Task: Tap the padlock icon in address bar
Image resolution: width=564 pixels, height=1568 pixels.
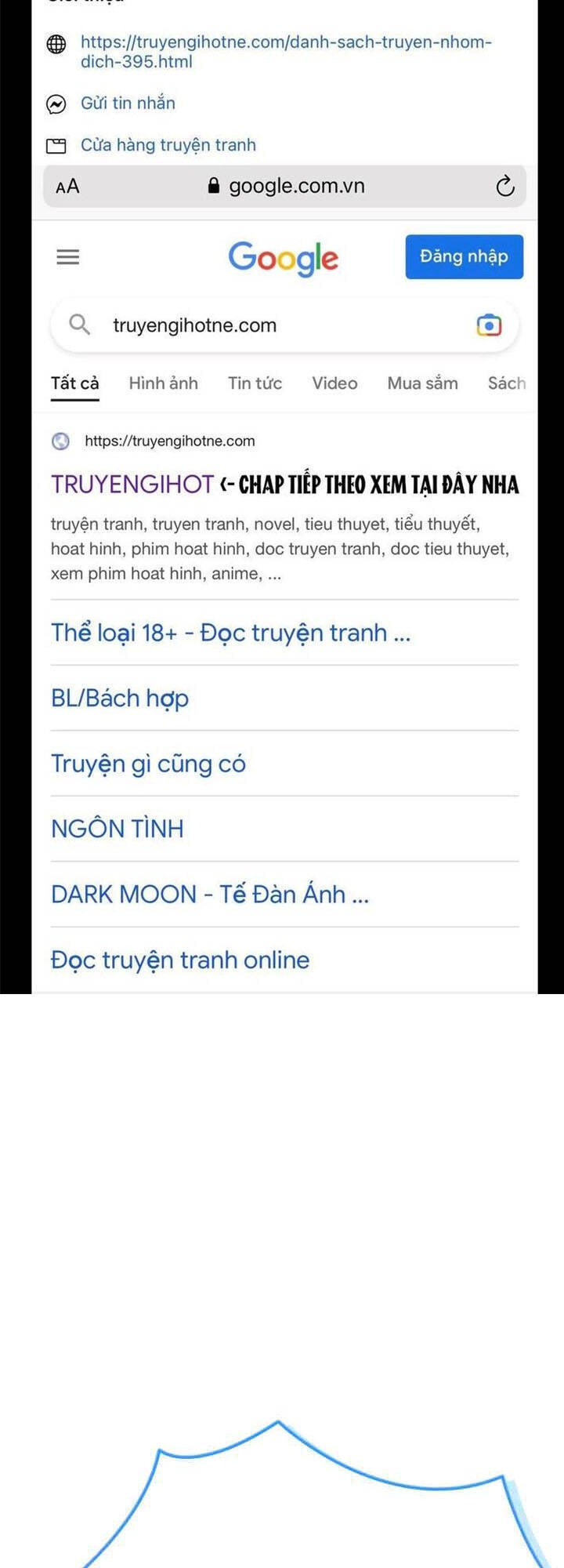Action: [212, 185]
